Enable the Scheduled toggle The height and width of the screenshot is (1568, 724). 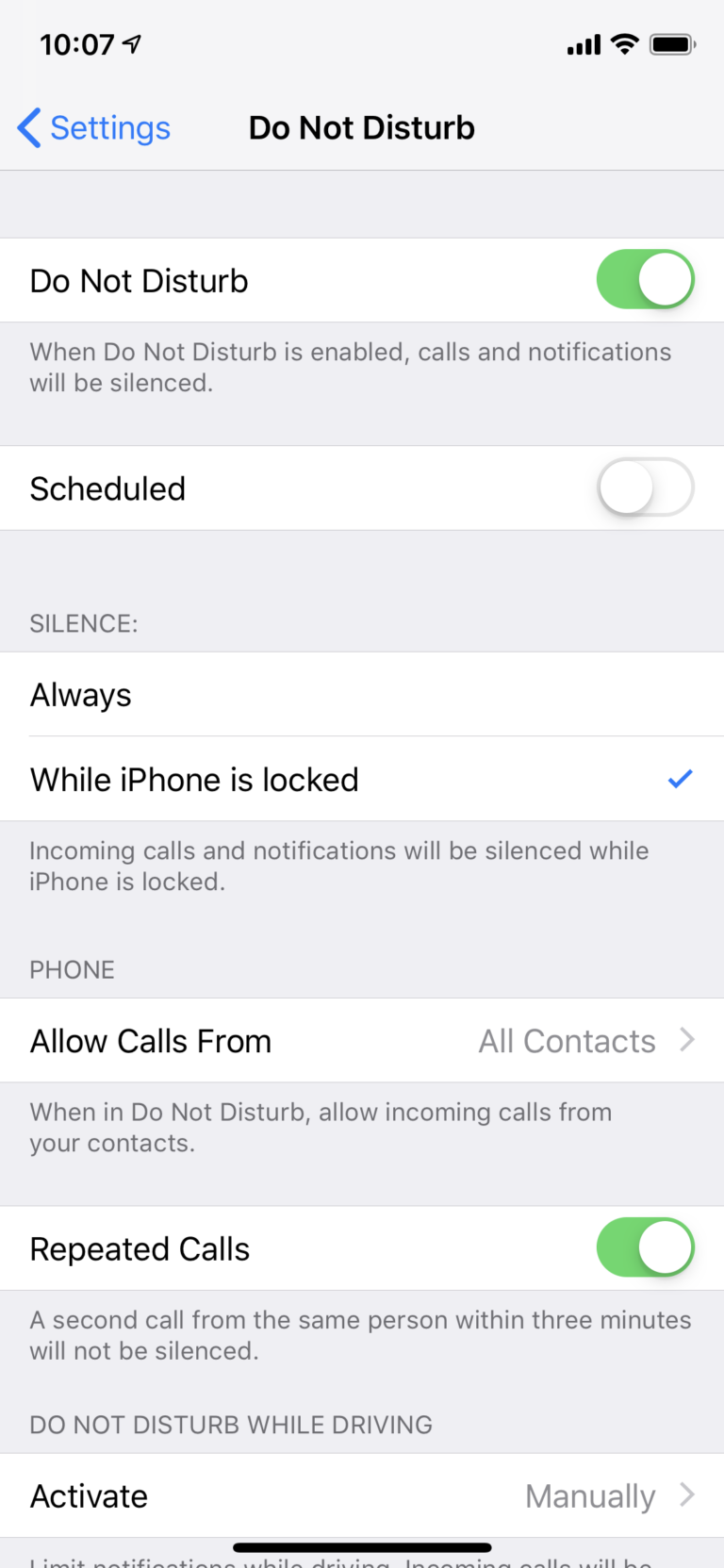(x=645, y=487)
